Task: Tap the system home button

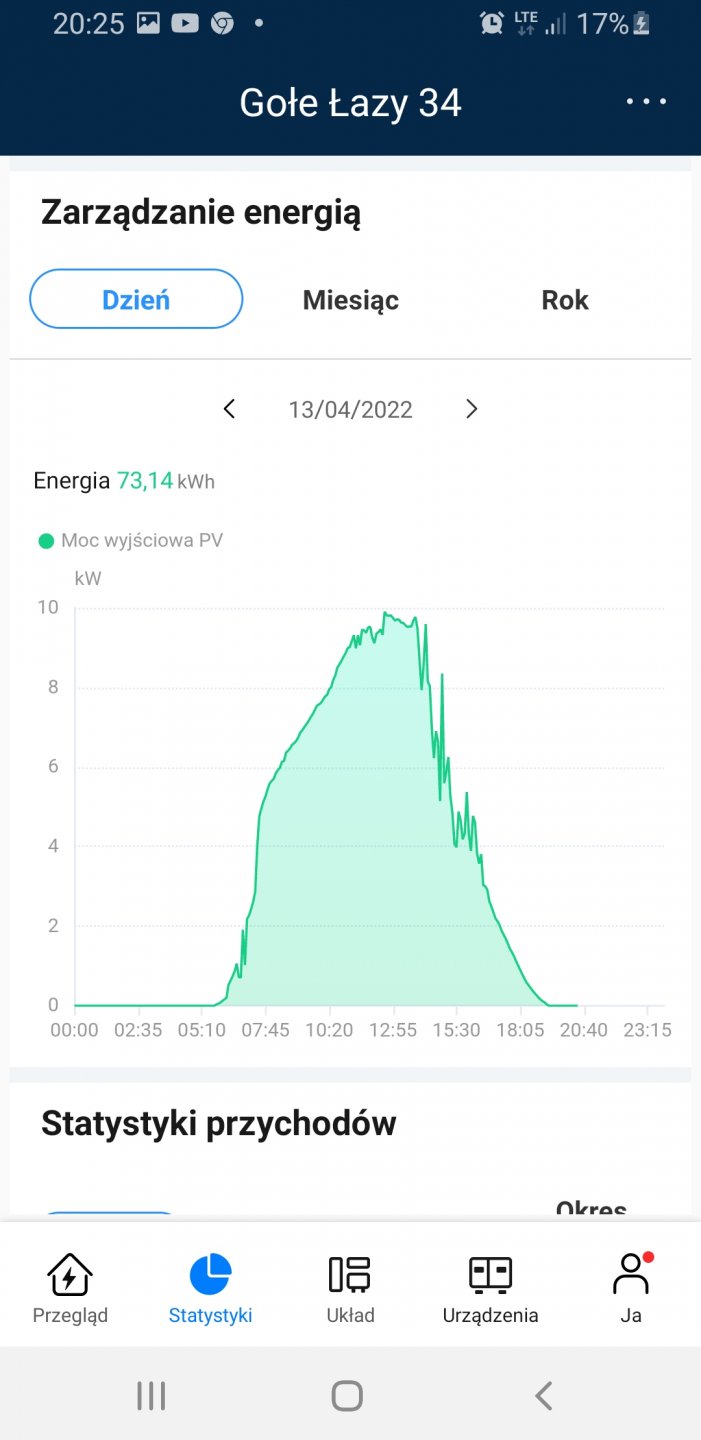Action: pyautogui.click(x=347, y=1395)
